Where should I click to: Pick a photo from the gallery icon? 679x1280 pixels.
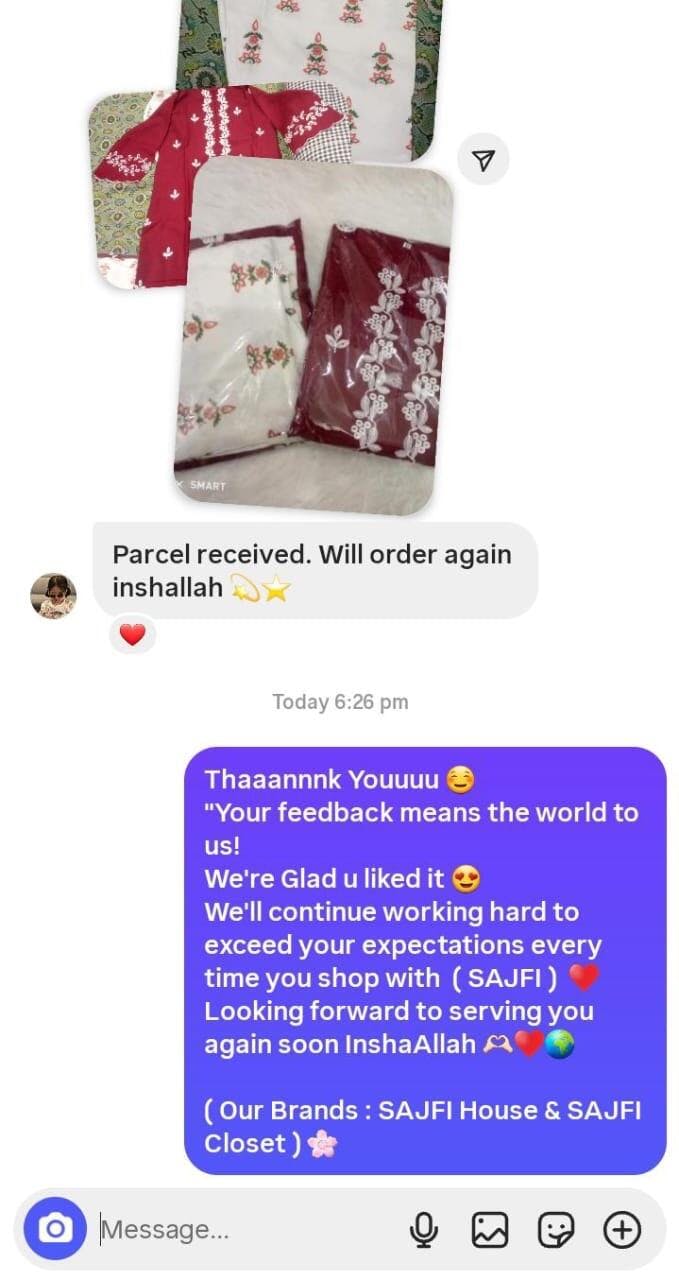(x=490, y=1230)
